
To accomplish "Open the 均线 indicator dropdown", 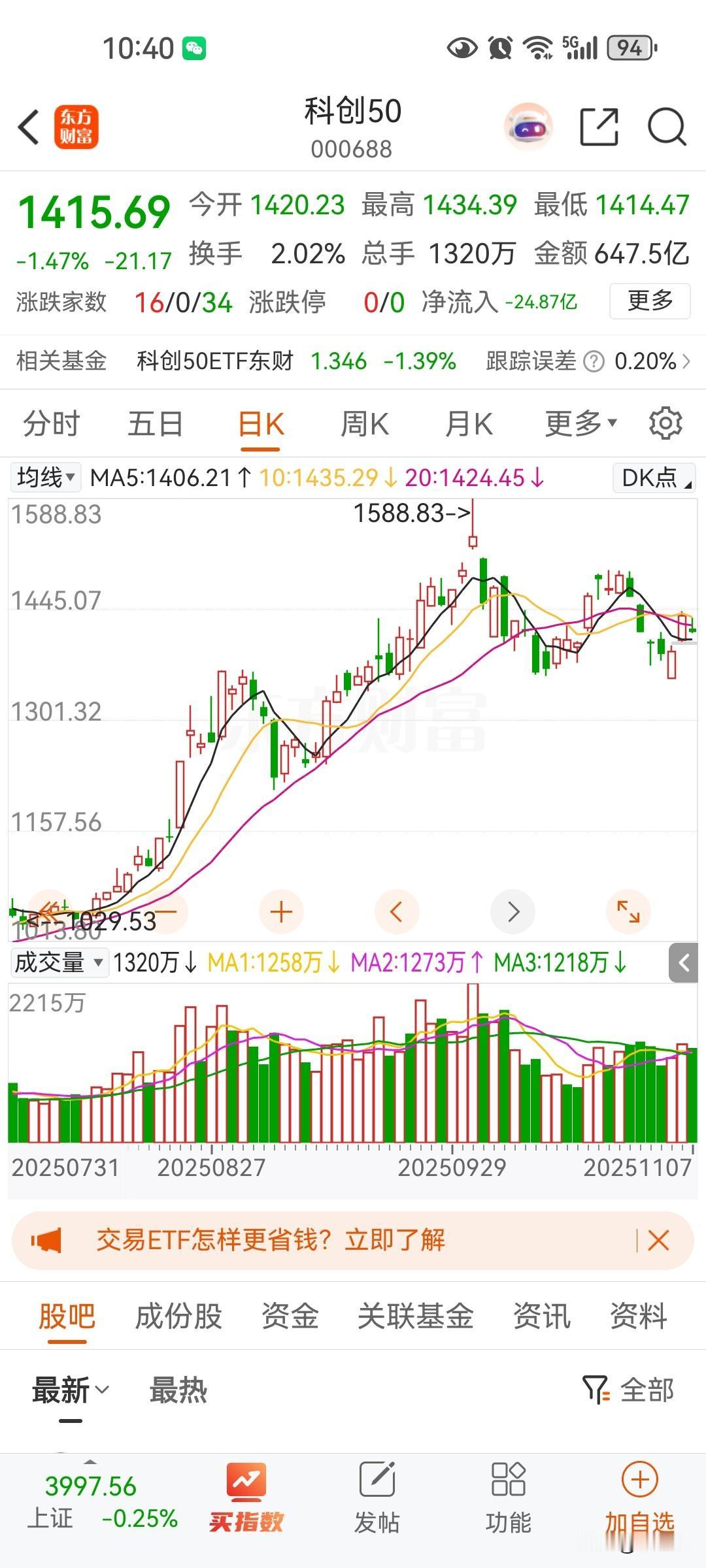I will (x=45, y=477).
